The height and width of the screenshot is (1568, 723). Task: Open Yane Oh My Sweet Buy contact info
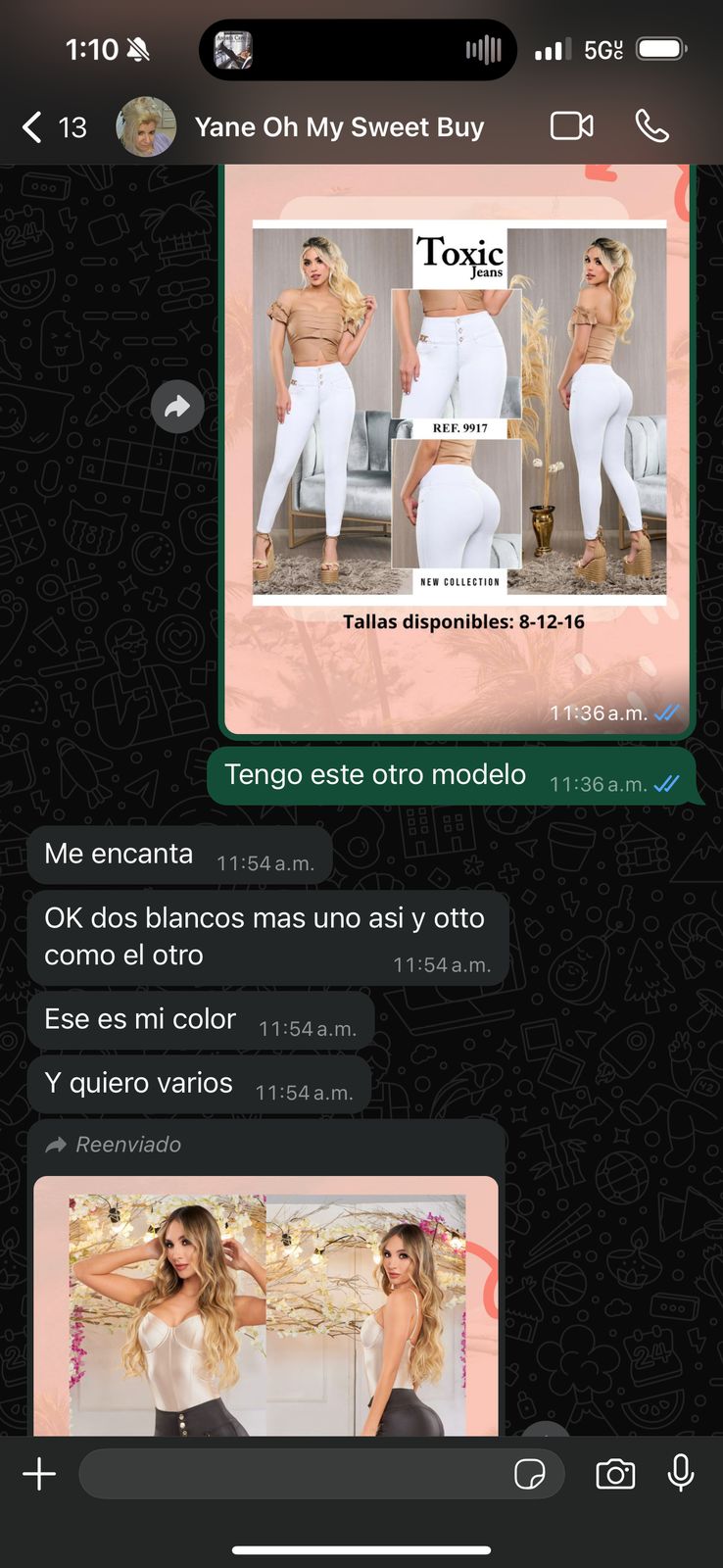click(338, 127)
